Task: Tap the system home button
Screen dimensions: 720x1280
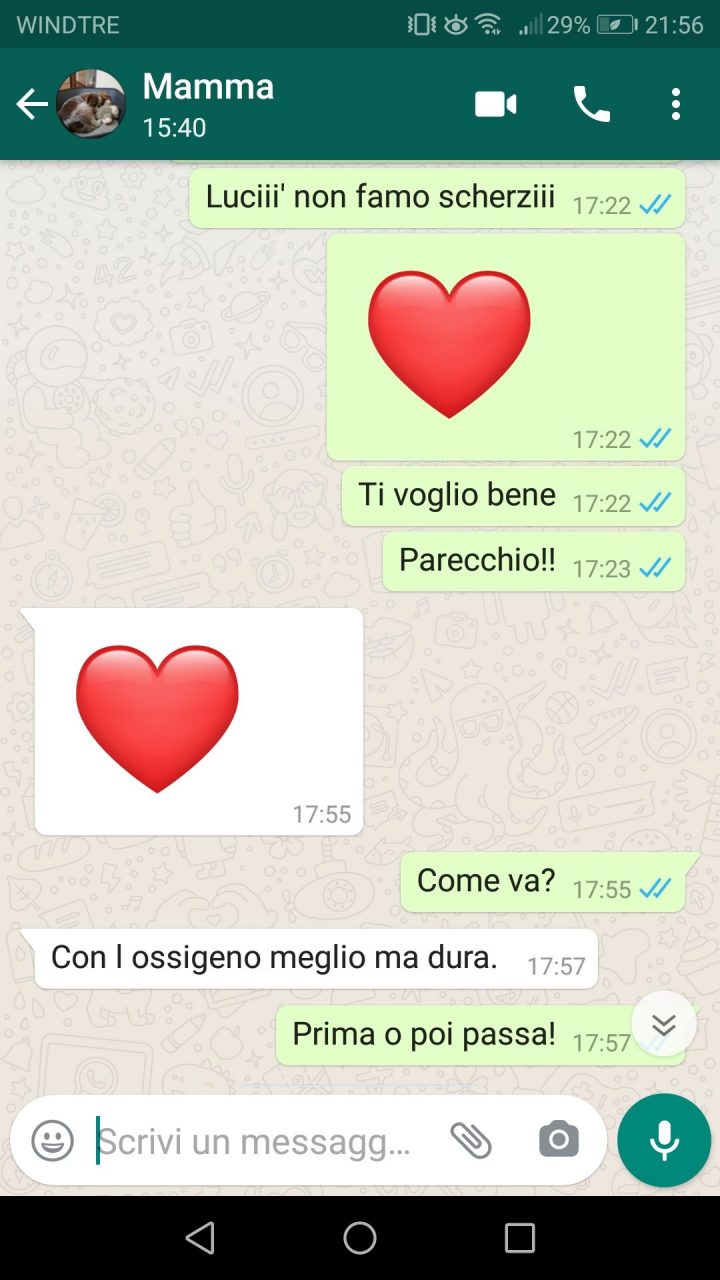Action: 360,1238
